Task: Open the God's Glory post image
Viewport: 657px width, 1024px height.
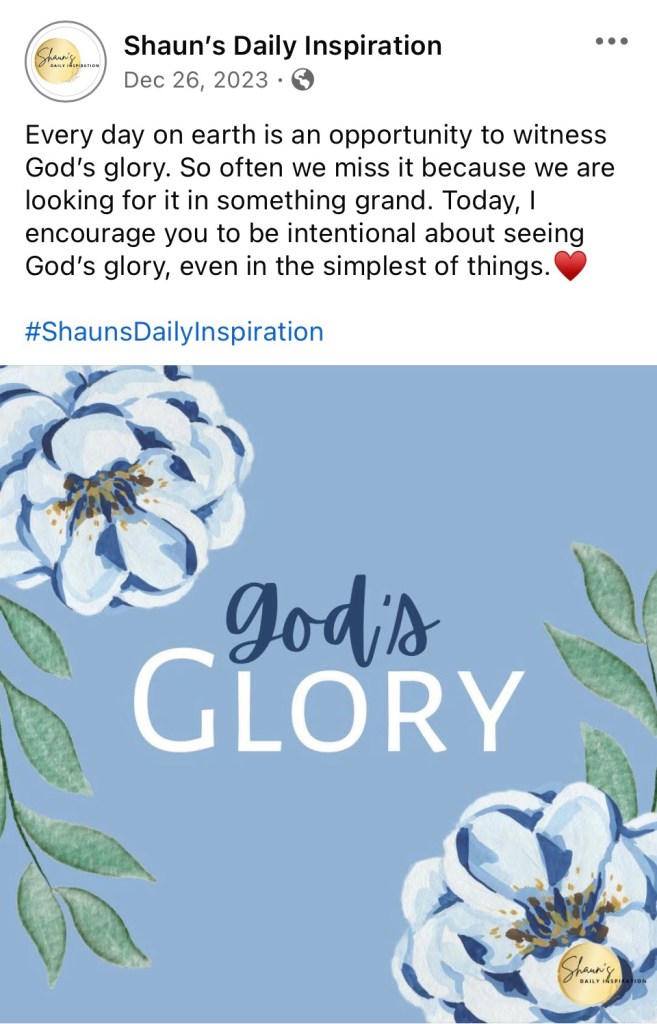Action: 328,694
